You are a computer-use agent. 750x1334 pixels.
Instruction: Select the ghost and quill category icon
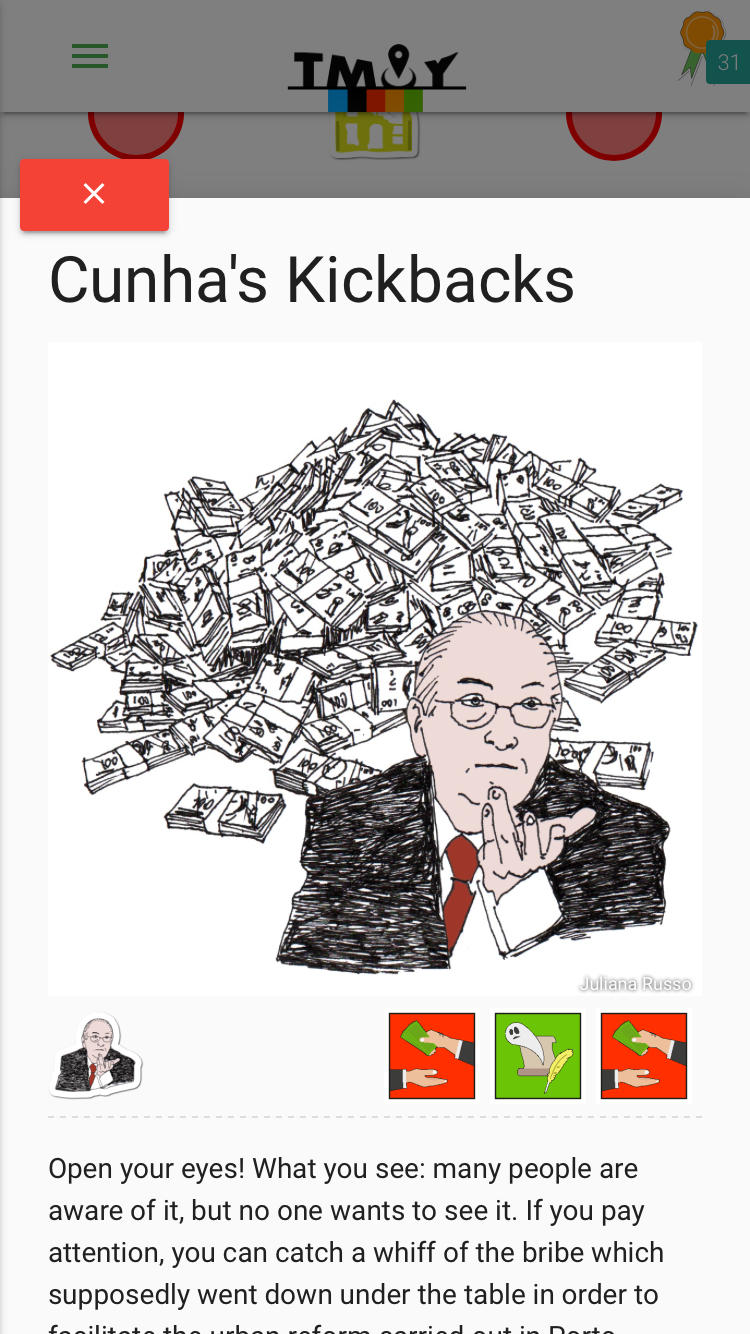pos(538,1056)
